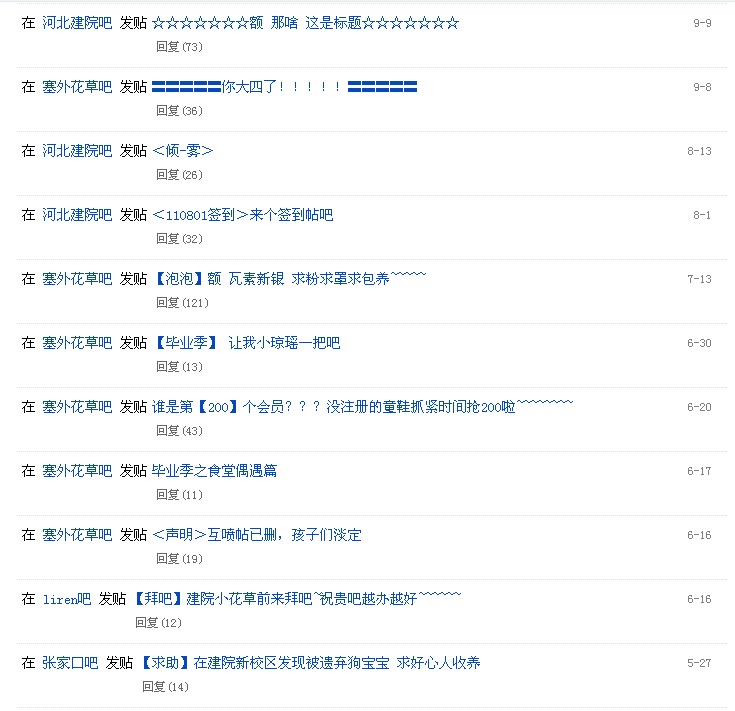Go to 张家口吧 forum
Screen dimensions: 735x711
[70, 663]
